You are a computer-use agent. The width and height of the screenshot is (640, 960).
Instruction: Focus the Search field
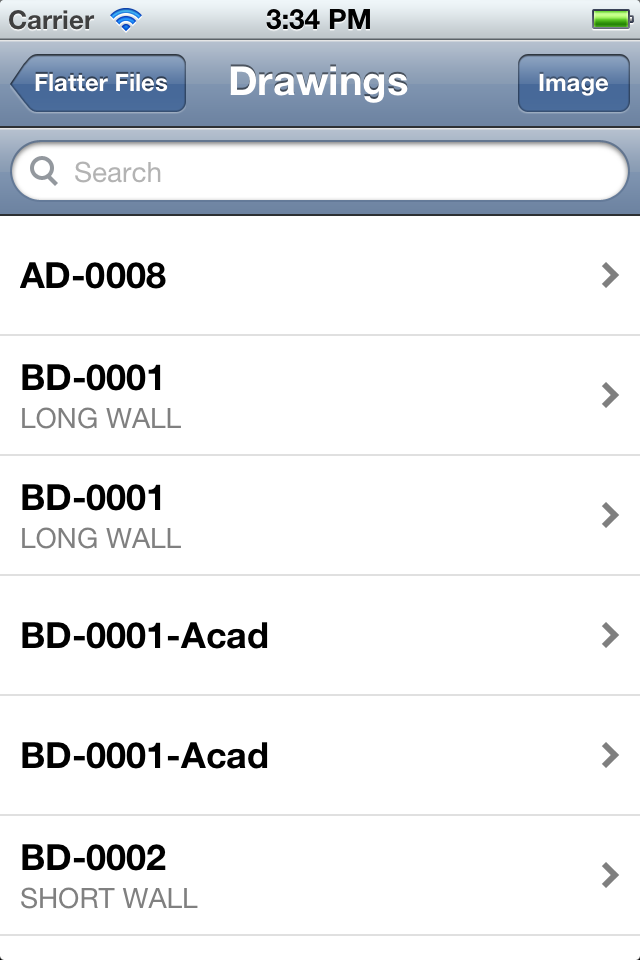[x=320, y=172]
